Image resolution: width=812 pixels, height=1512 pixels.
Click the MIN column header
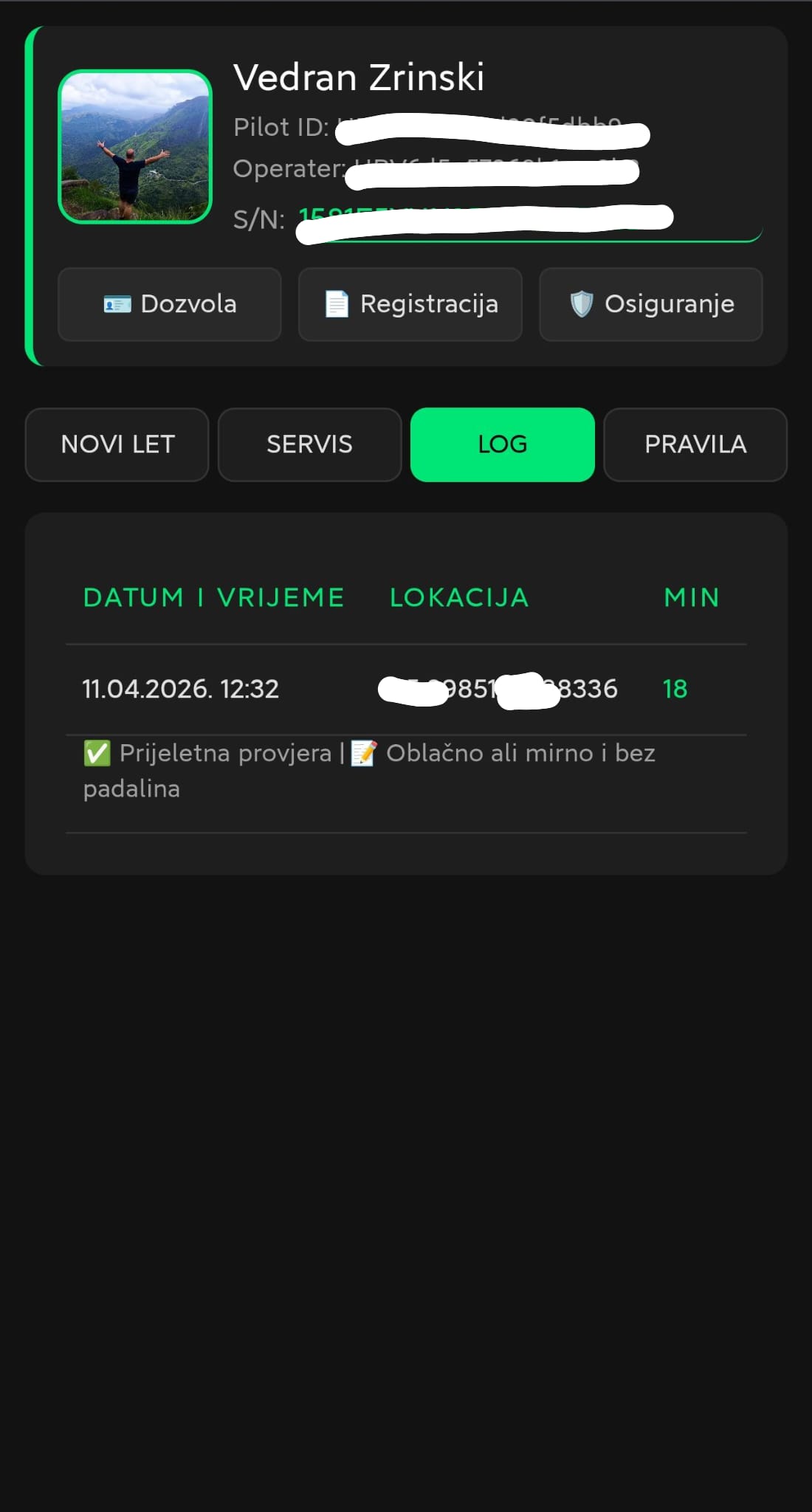[x=691, y=597]
